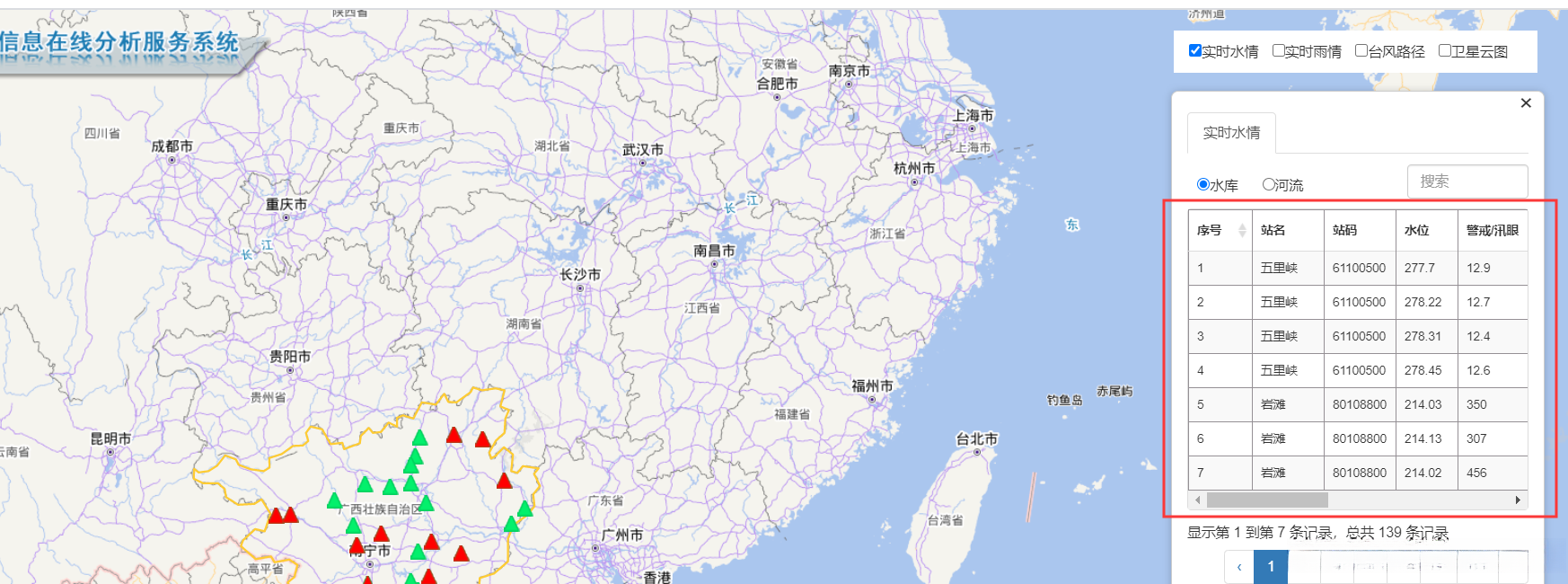Select the 水库 radio option

1202,184
